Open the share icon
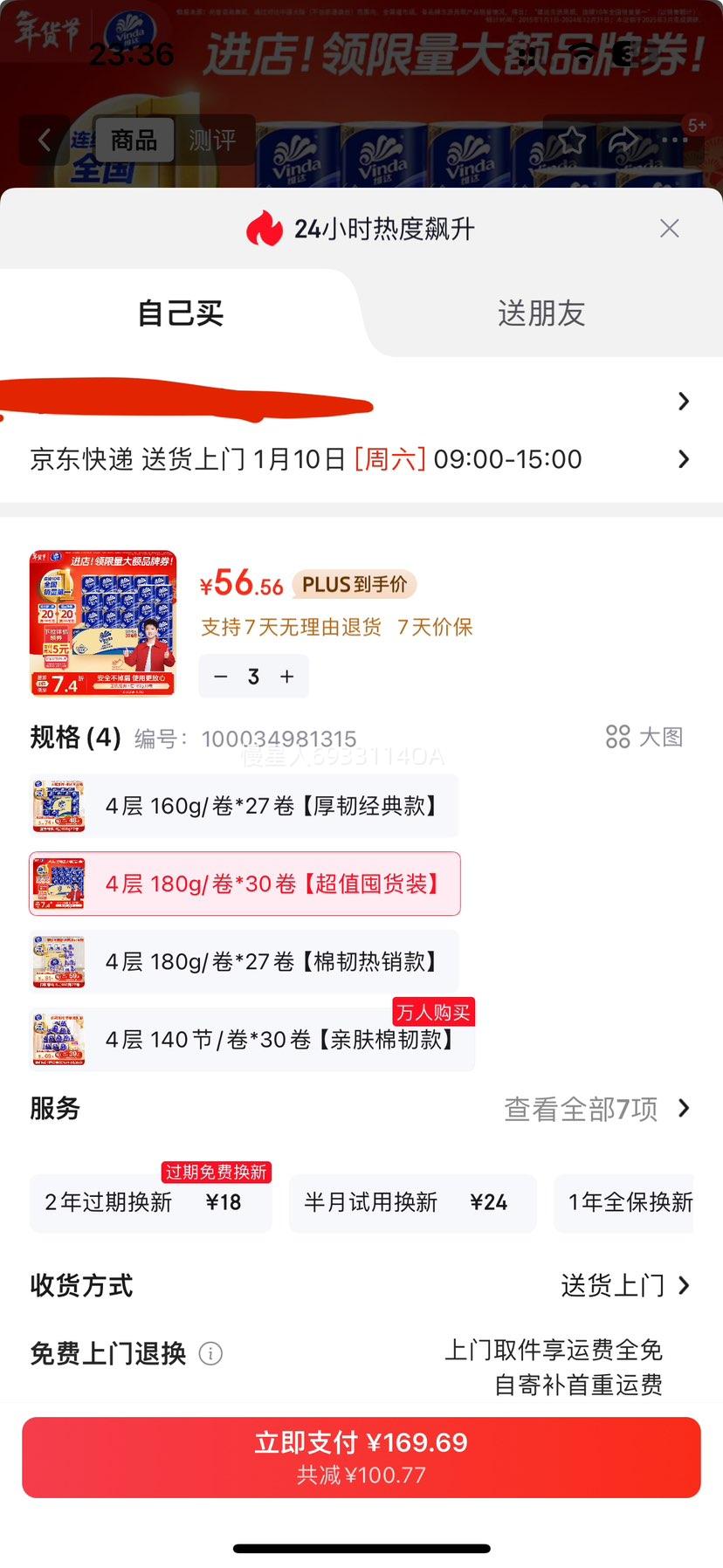This screenshot has width=723, height=1568. pos(625,141)
